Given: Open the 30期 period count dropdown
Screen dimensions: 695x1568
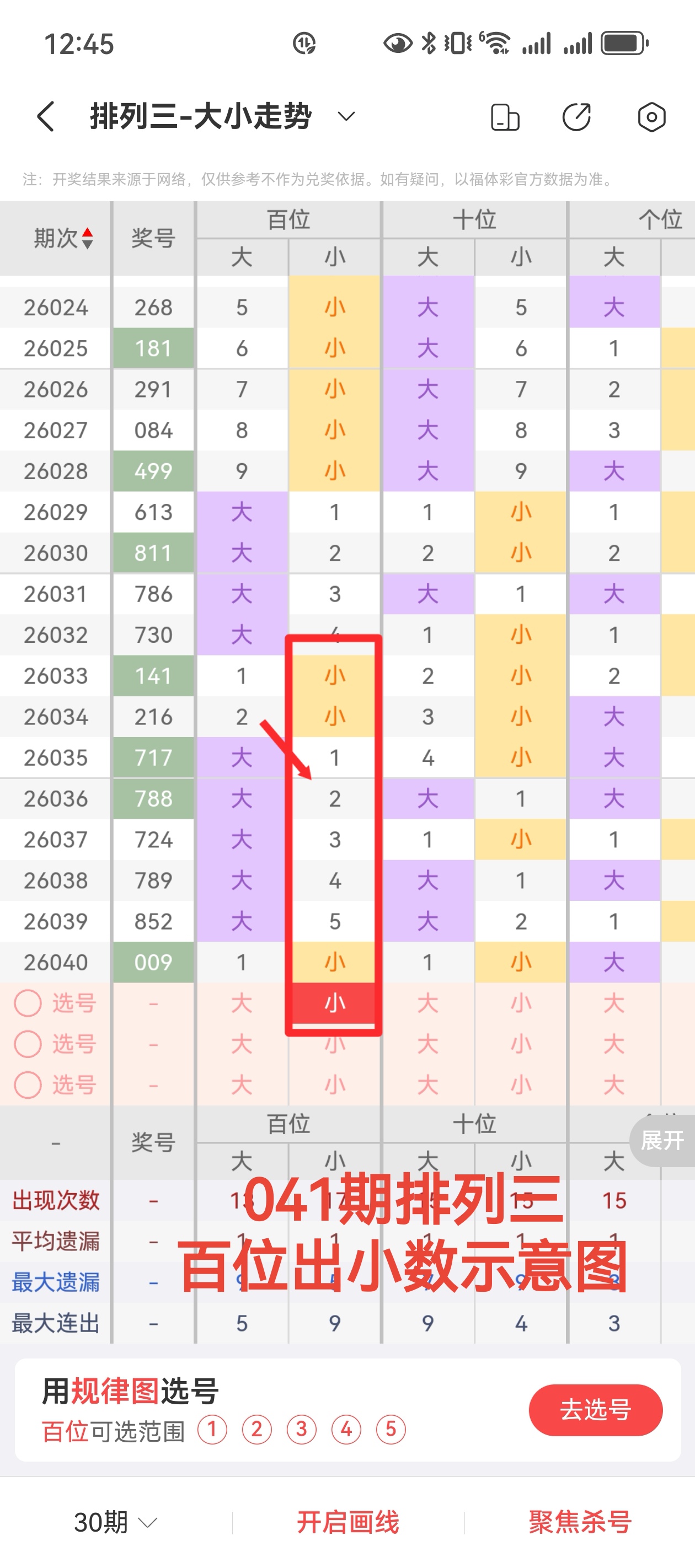Looking at the screenshot, I should point(115,1522).
